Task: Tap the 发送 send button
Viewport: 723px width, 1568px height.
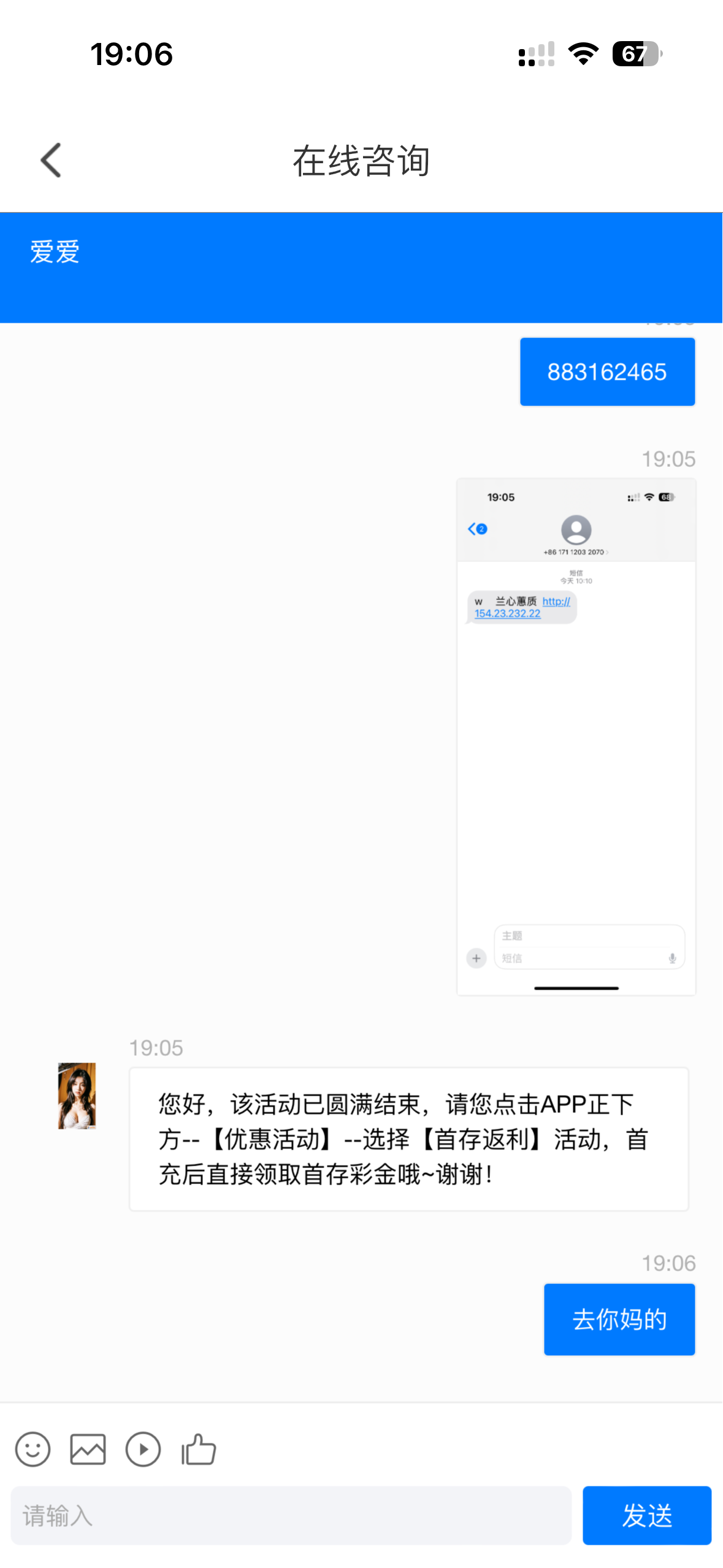Action: point(646,1515)
